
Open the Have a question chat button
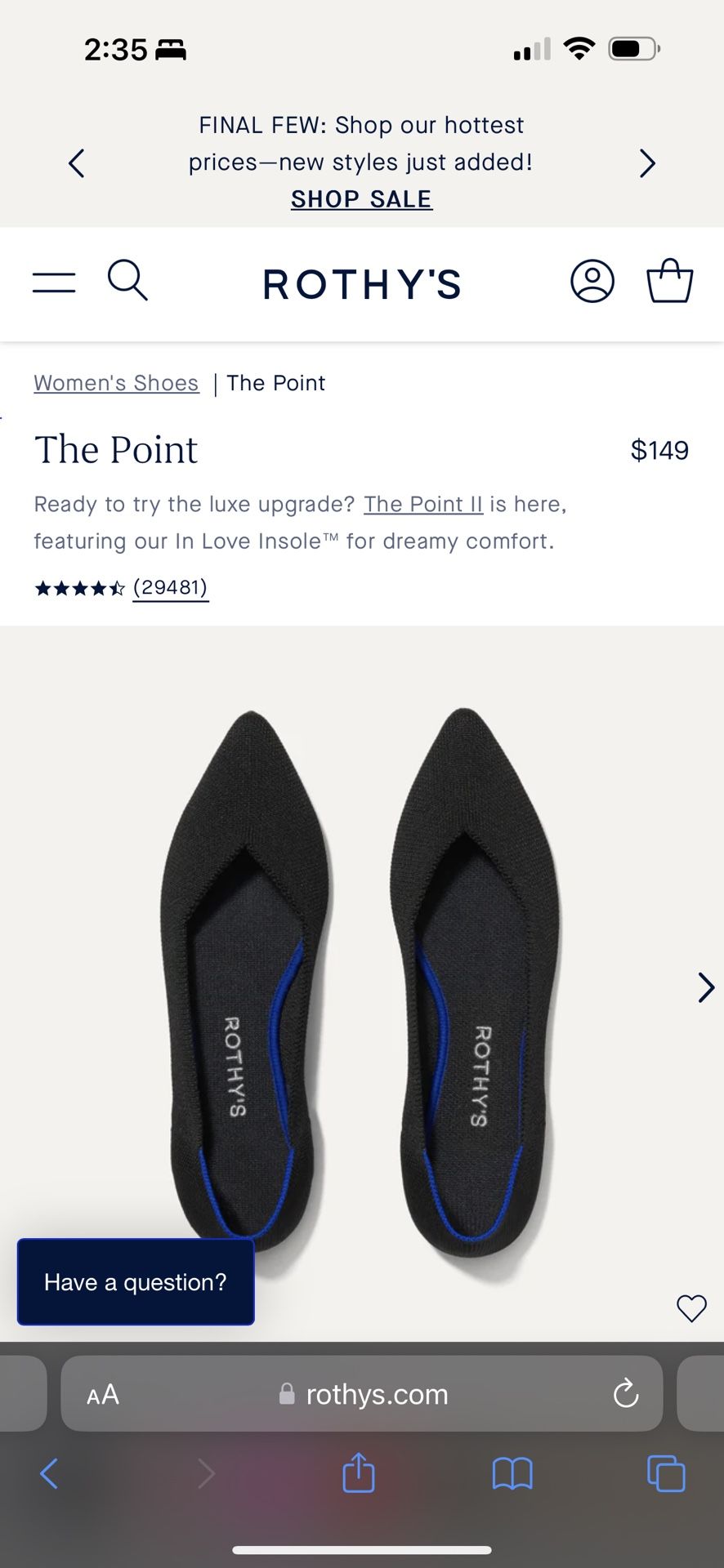click(135, 1282)
